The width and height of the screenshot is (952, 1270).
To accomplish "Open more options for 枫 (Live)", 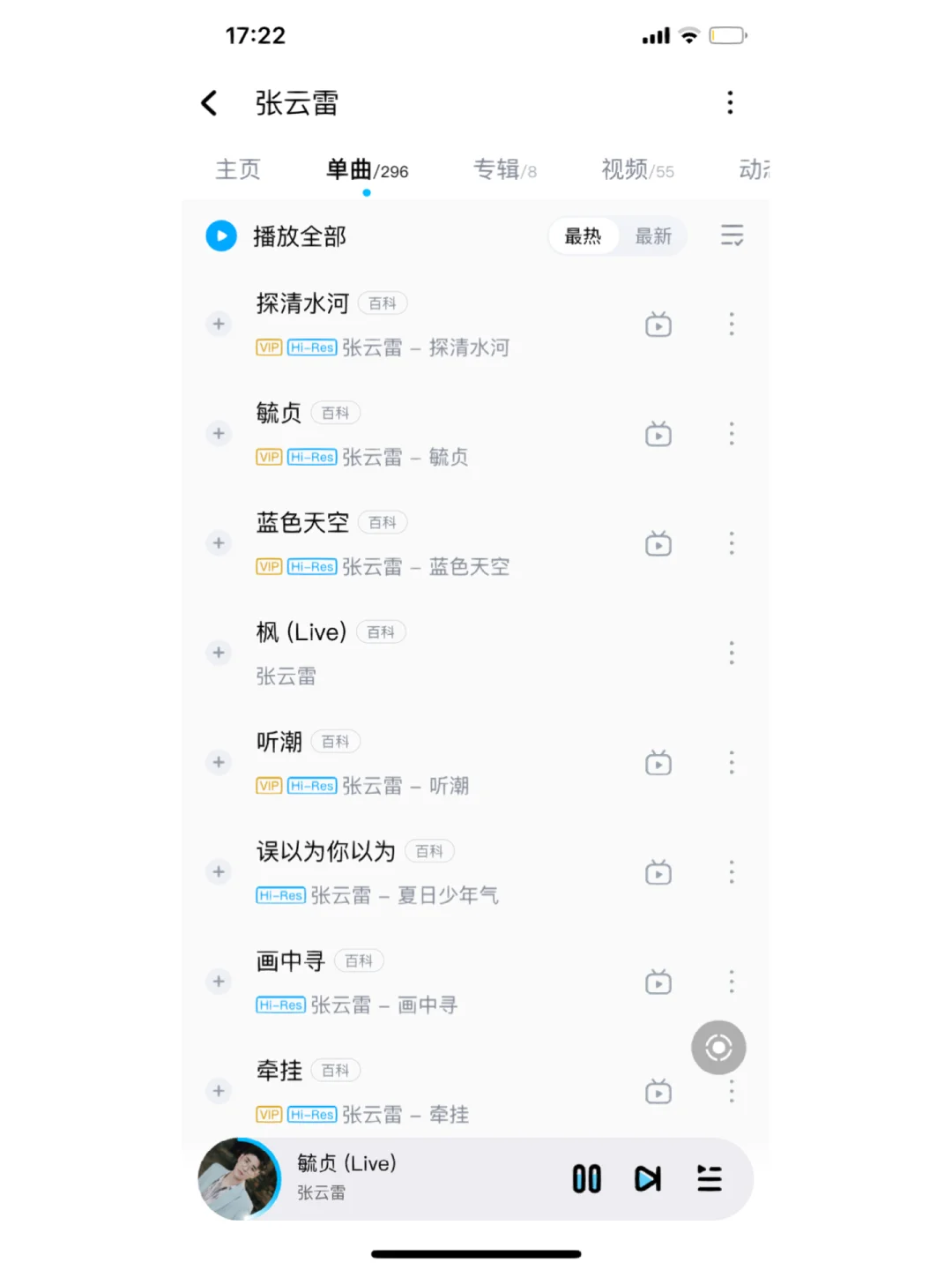I will pos(732,652).
